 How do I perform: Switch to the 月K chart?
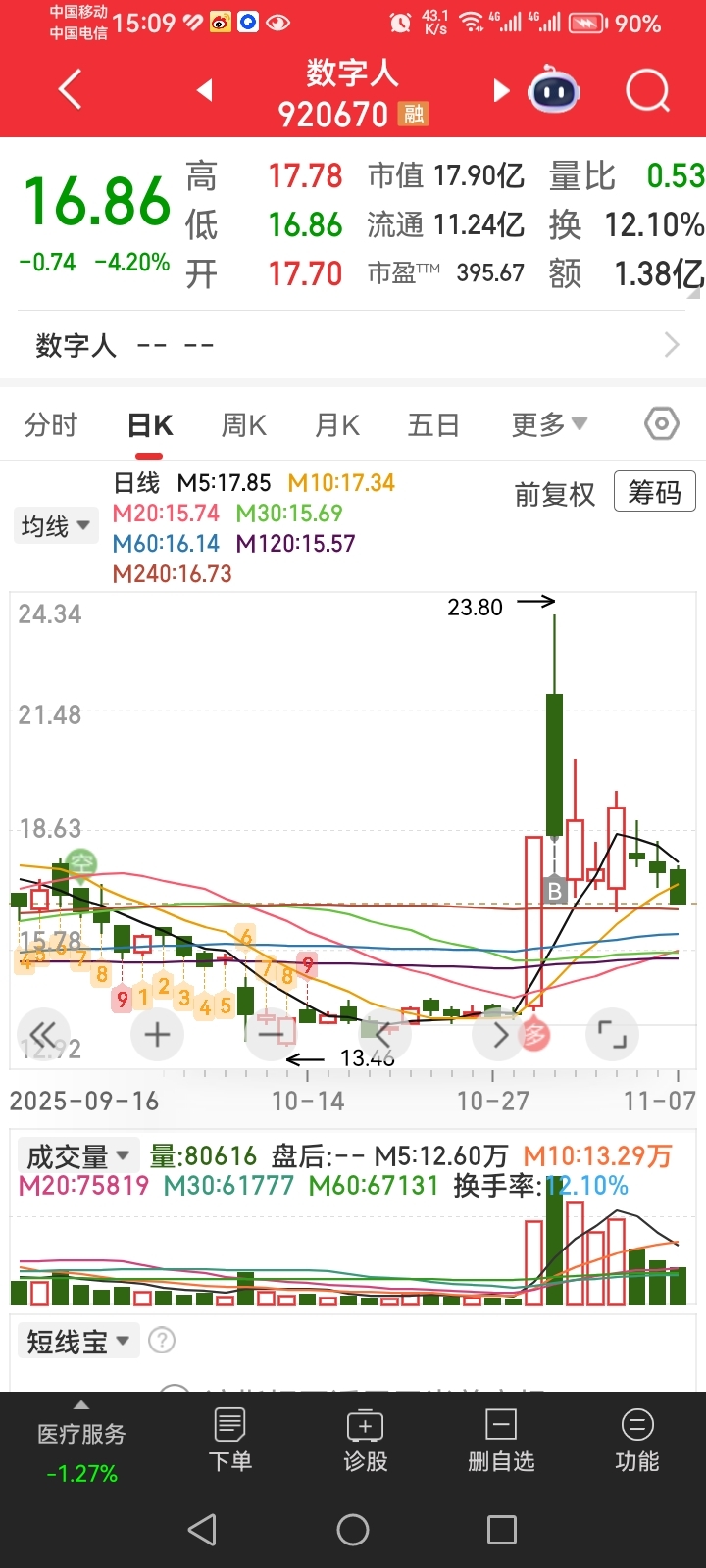pyautogui.click(x=336, y=425)
